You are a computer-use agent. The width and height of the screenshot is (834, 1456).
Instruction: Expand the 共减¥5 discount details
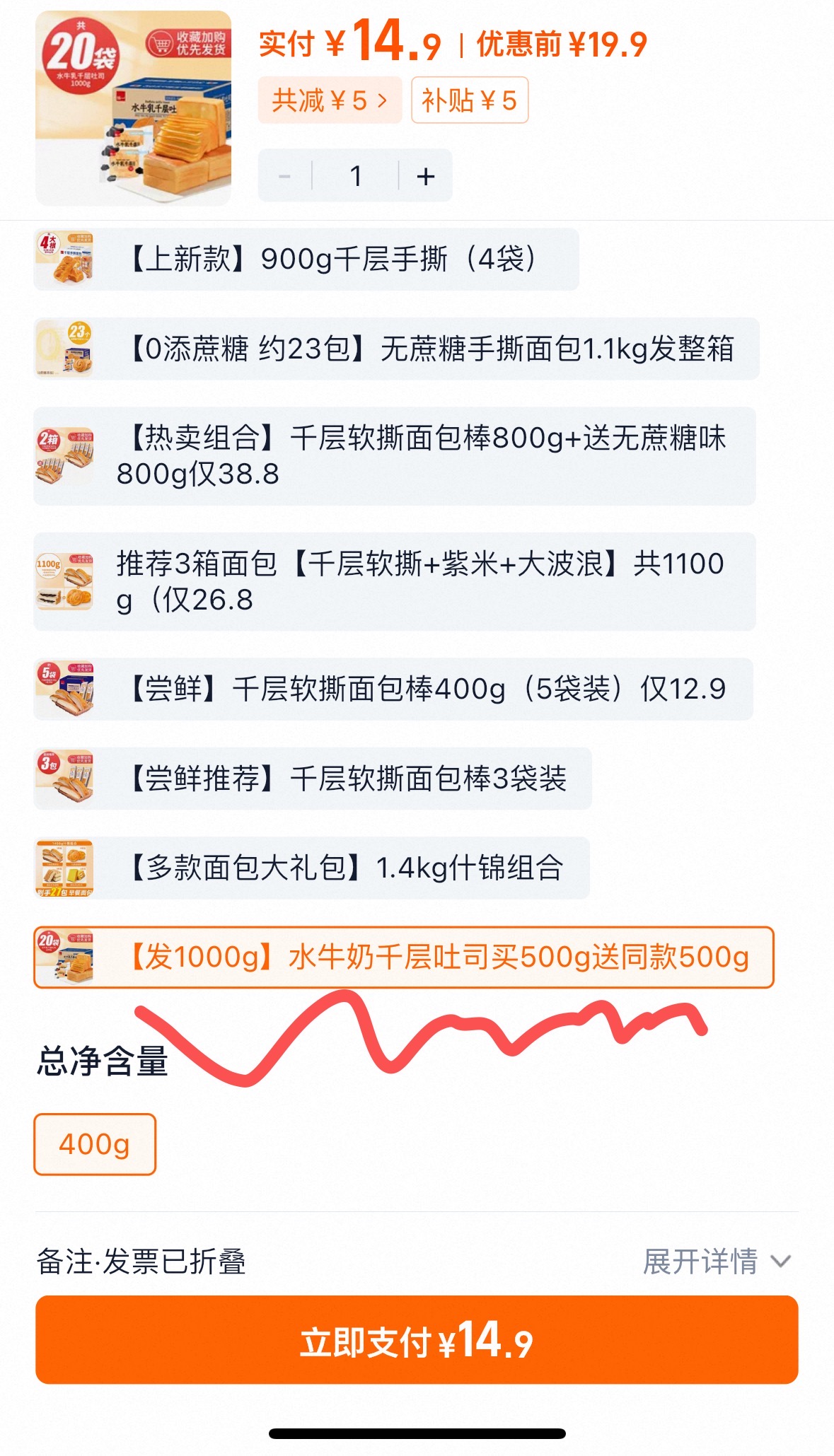[x=330, y=101]
